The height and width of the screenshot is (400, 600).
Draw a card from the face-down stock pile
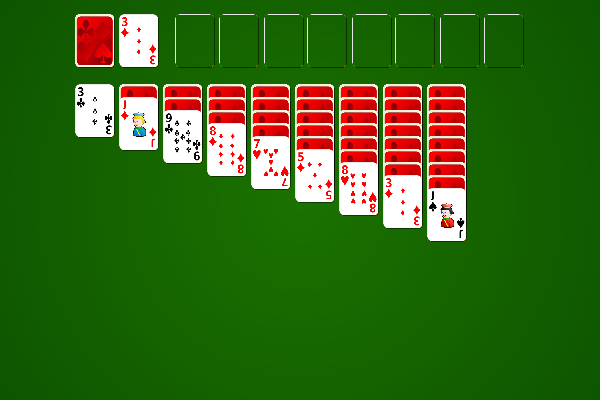pyautogui.click(x=94, y=41)
